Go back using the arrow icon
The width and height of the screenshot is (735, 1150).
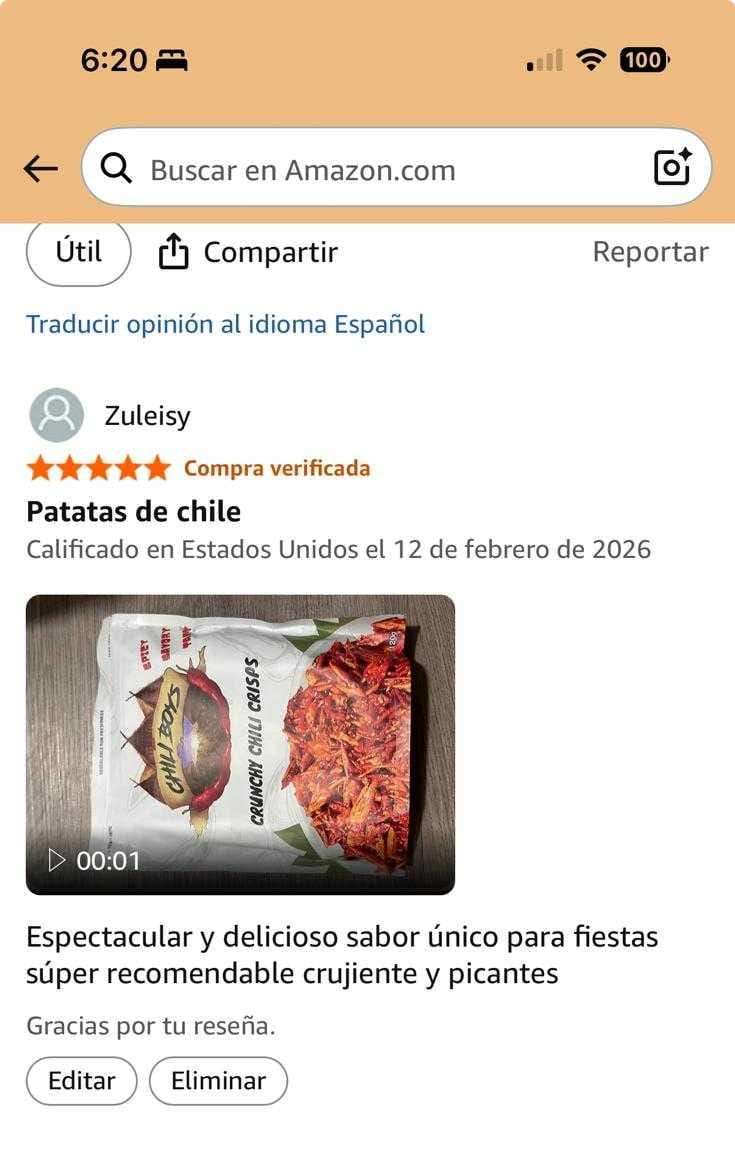[x=40, y=170]
